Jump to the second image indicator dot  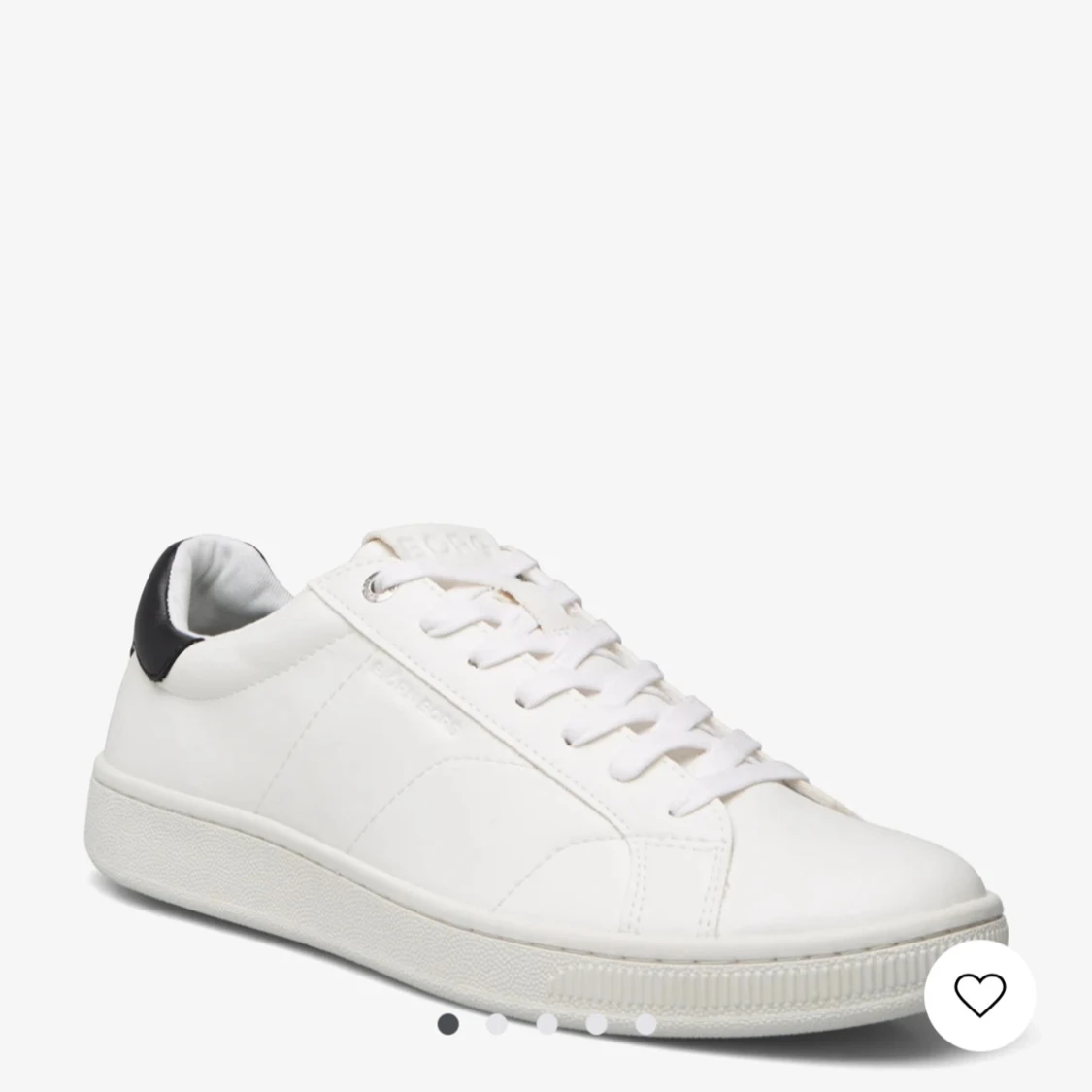(x=497, y=1024)
